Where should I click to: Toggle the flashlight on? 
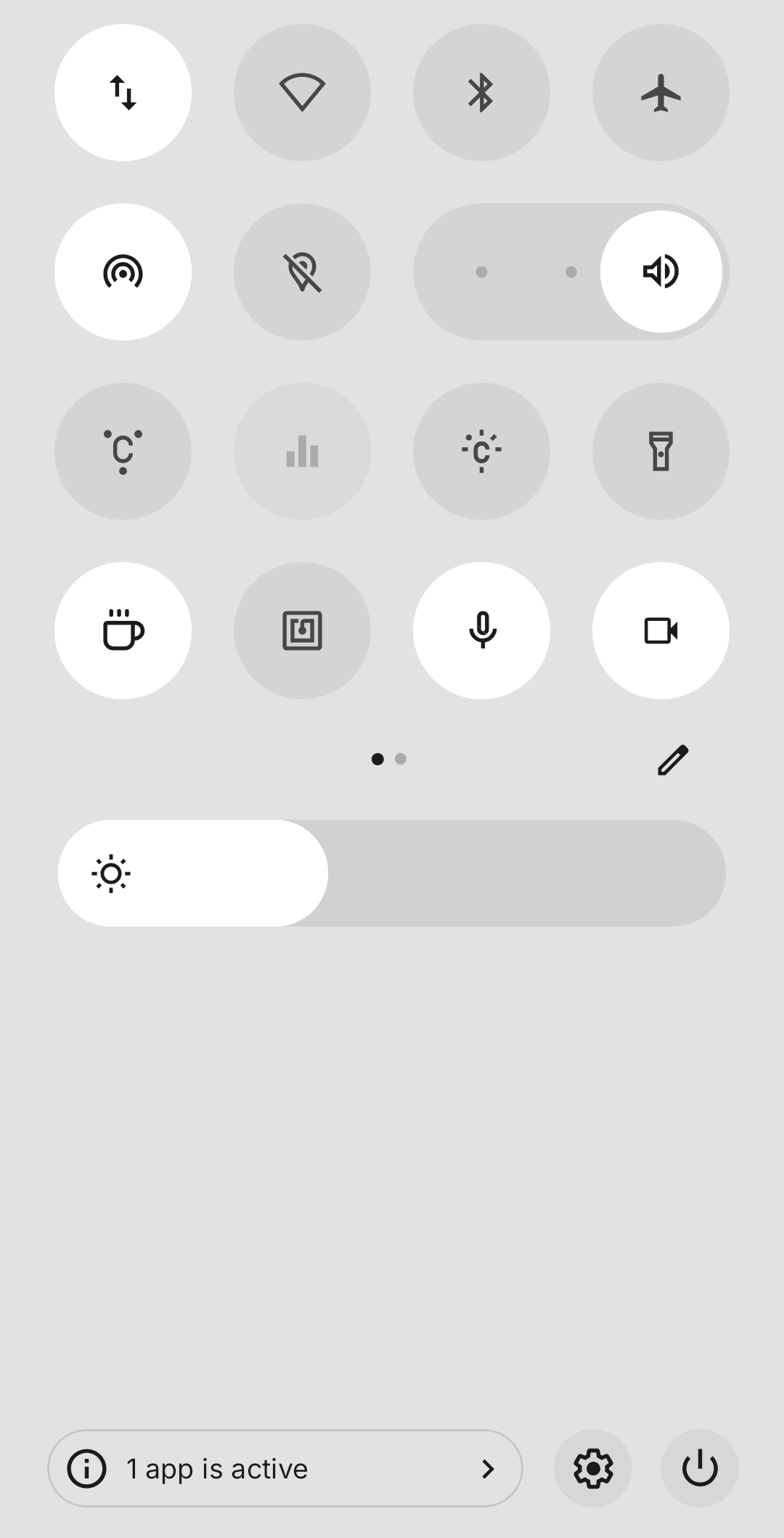pos(661,451)
